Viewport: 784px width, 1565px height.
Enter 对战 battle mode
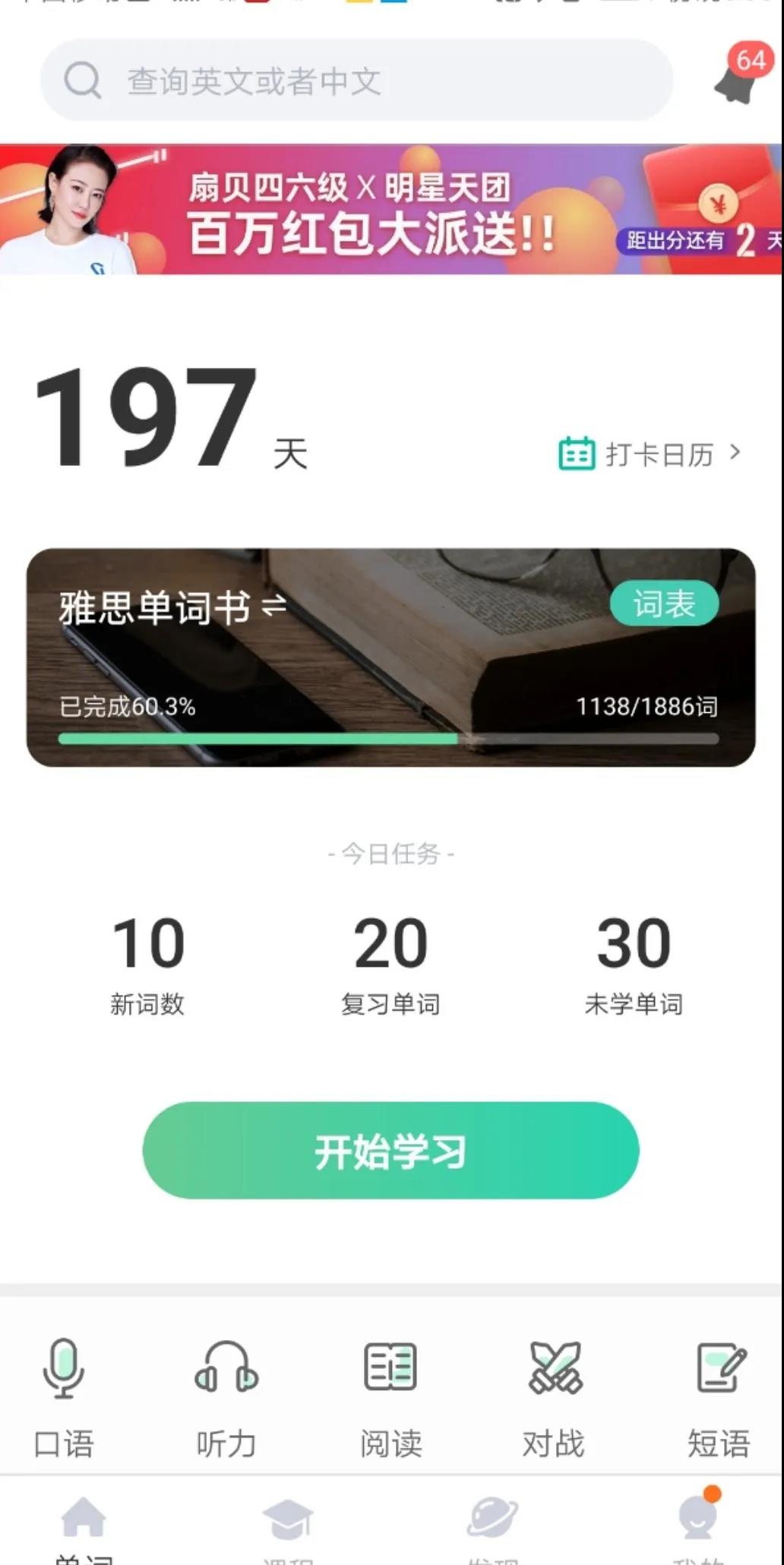pos(554,1397)
